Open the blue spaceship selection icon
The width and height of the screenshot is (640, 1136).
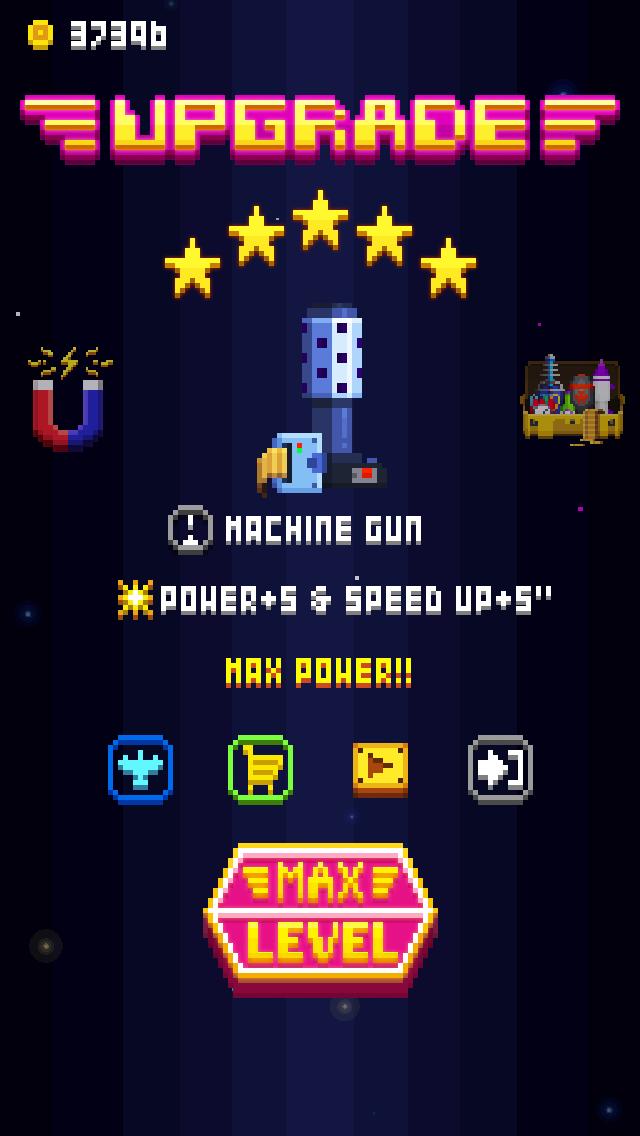point(140,769)
